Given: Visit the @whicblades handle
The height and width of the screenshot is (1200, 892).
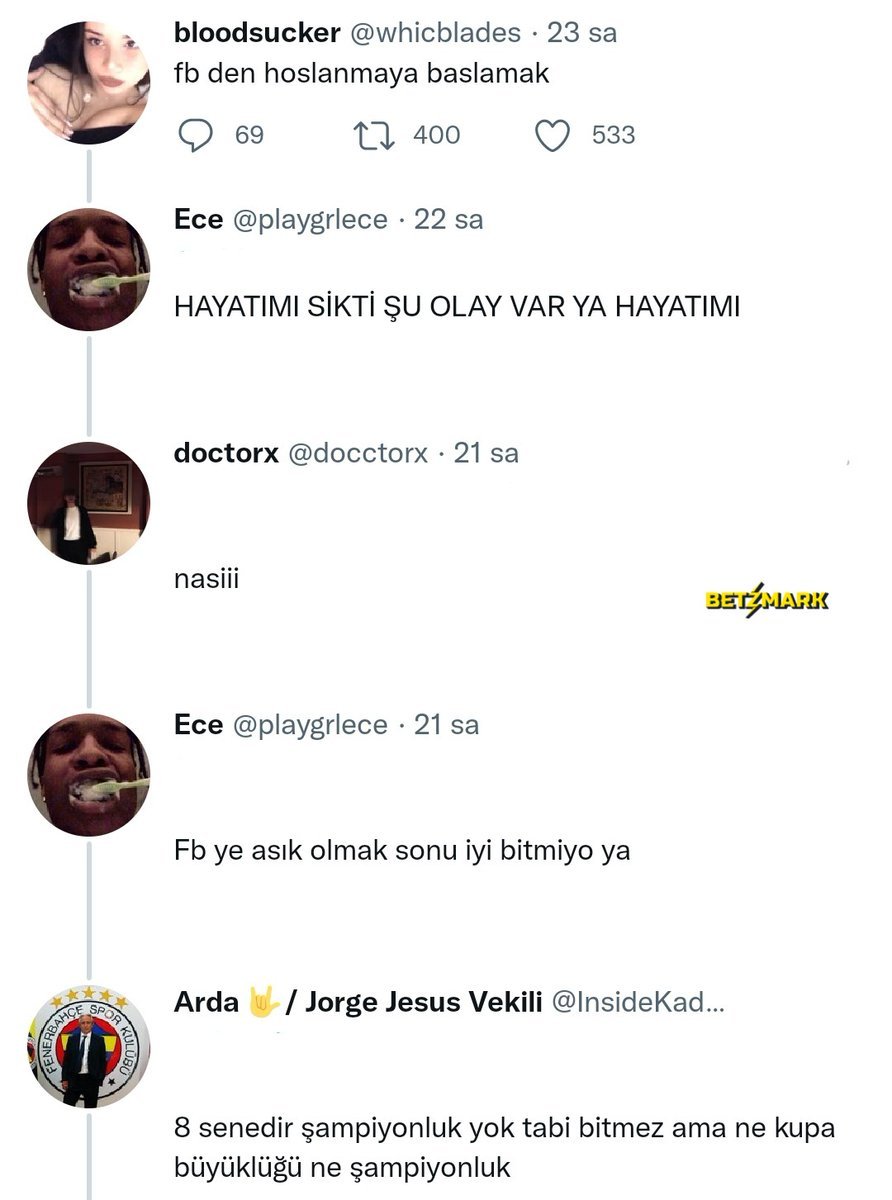Looking at the screenshot, I should tap(433, 33).
